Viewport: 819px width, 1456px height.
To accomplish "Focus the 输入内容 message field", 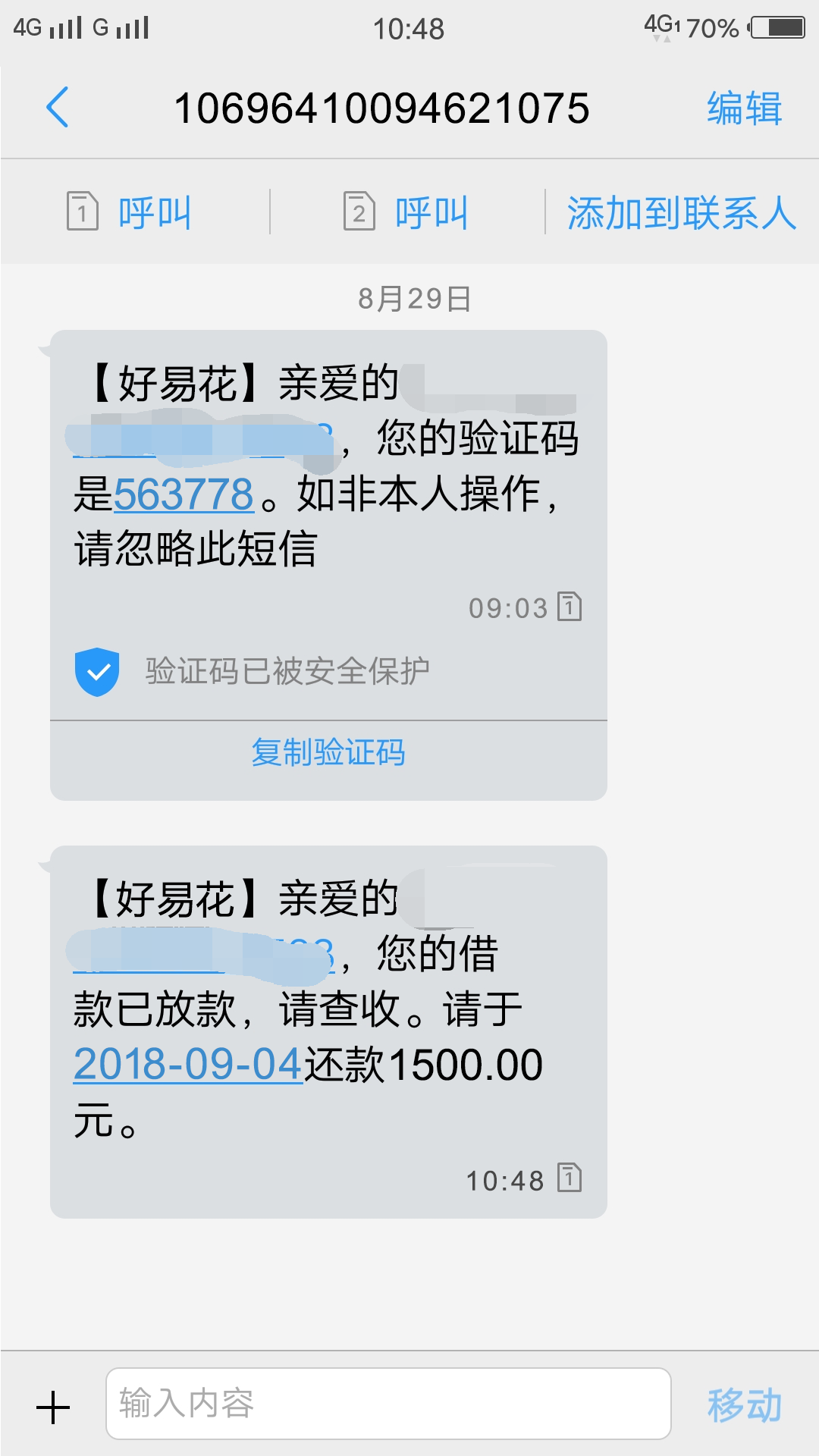I will (x=388, y=1404).
